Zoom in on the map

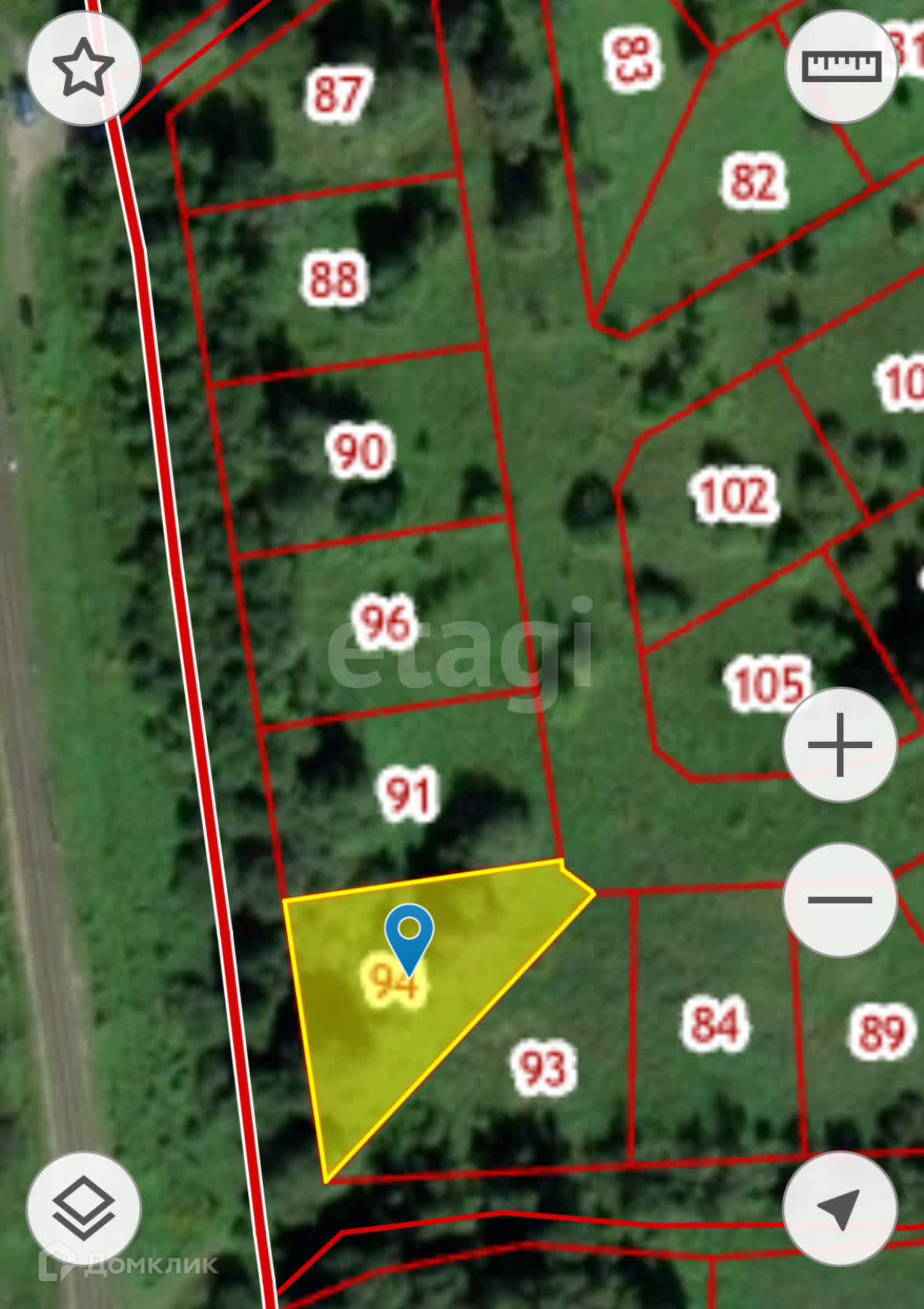(840, 745)
